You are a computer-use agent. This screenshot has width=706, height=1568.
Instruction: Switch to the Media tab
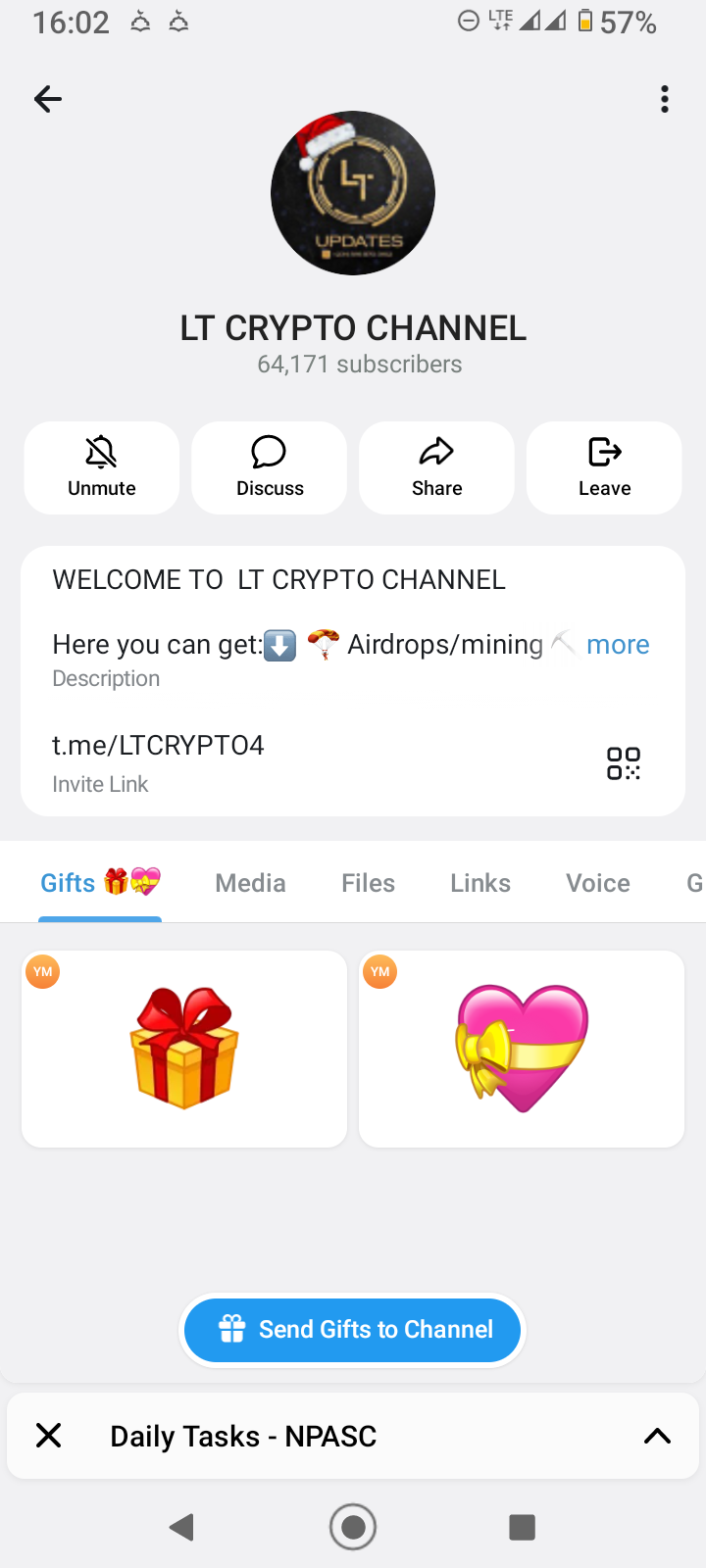(x=250, y=883)
